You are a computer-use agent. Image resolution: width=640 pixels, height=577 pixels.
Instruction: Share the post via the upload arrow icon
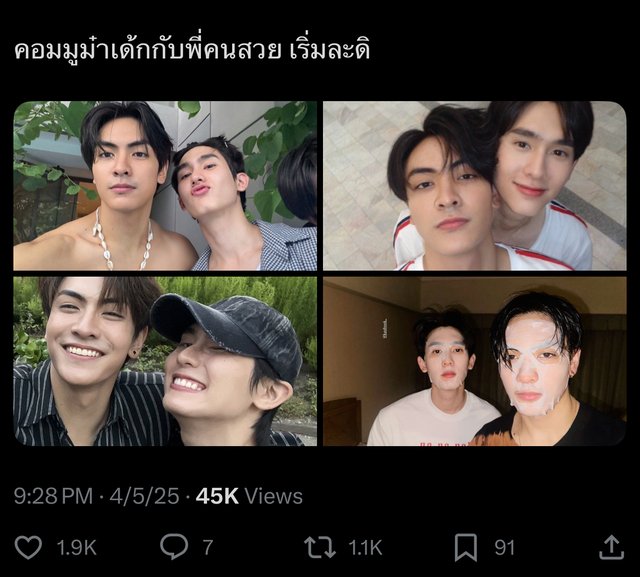tap(611, 547)
